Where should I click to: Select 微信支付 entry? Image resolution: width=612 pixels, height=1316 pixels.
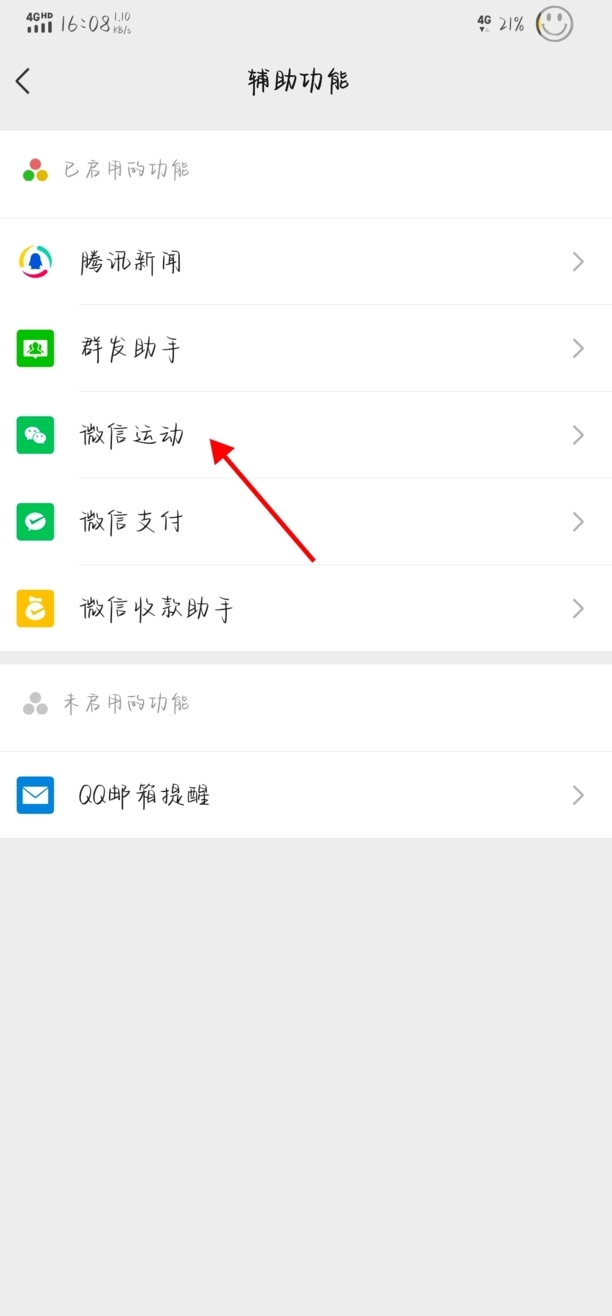tap(306, 521)
